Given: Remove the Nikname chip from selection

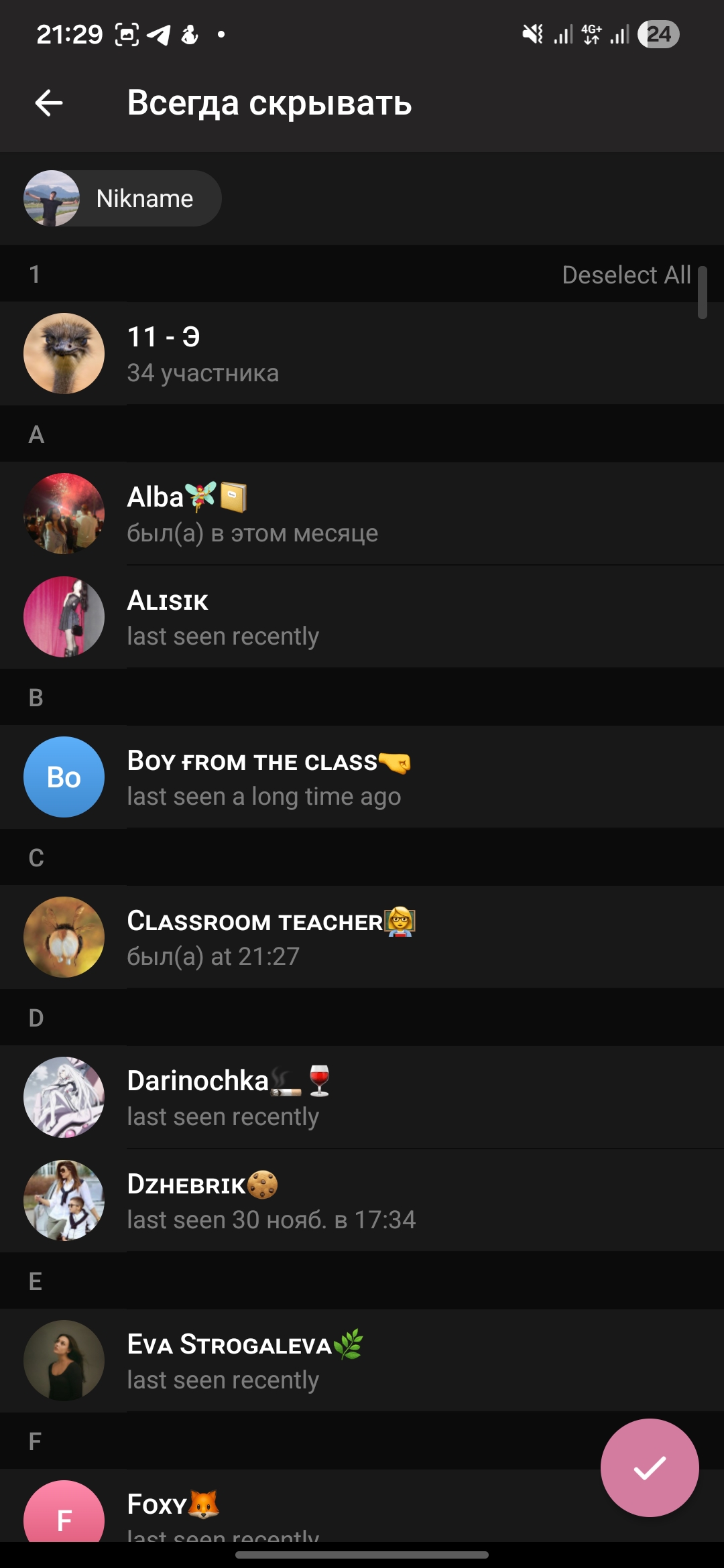Looking at the screenshot, I should (x=122, y=198).
